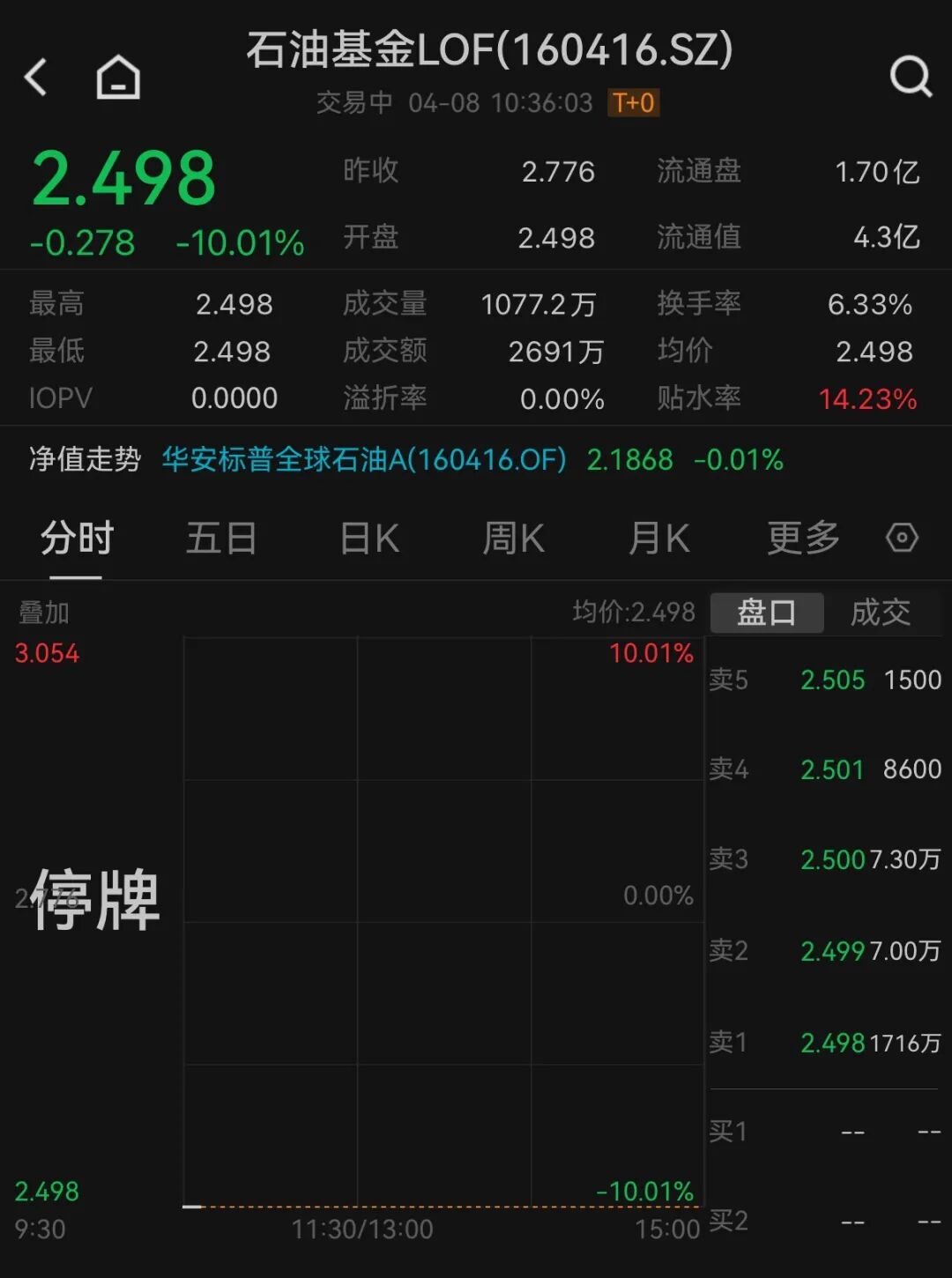Screen dimensions: 952x1278
Task: Switch to the 月K tab
Action: pos(658,539)
